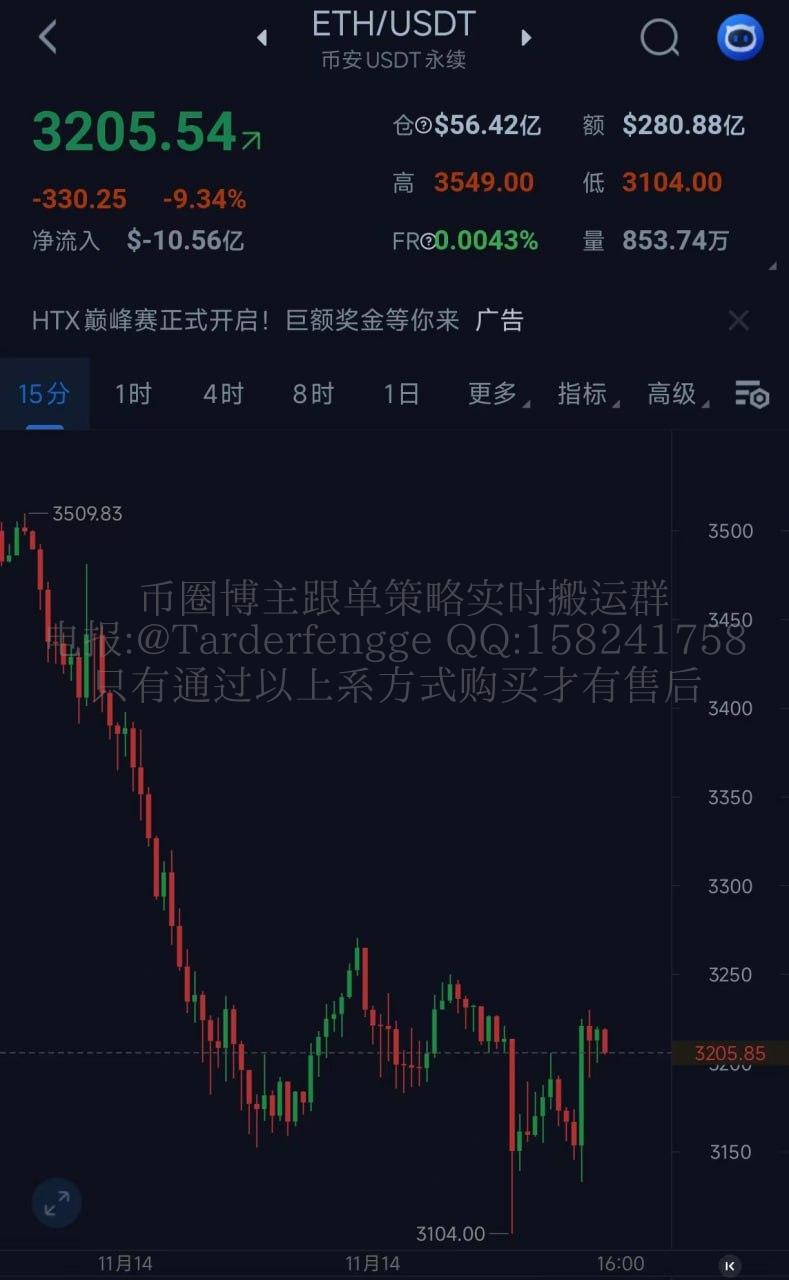The image size is (789, 1280).
Task: Switch to the 1日 timeframe
Action: coord(401,394)
